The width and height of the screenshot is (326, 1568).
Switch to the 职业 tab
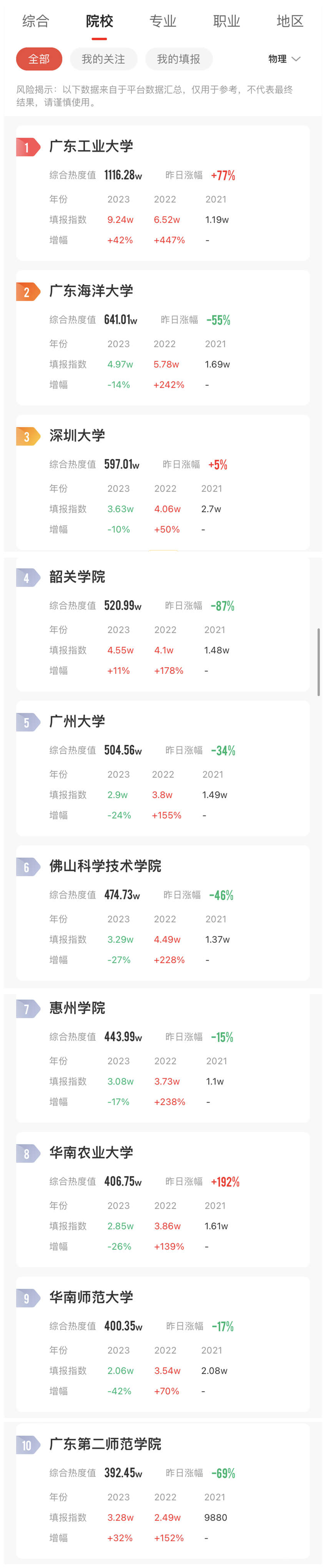click(x=226, y=21)
